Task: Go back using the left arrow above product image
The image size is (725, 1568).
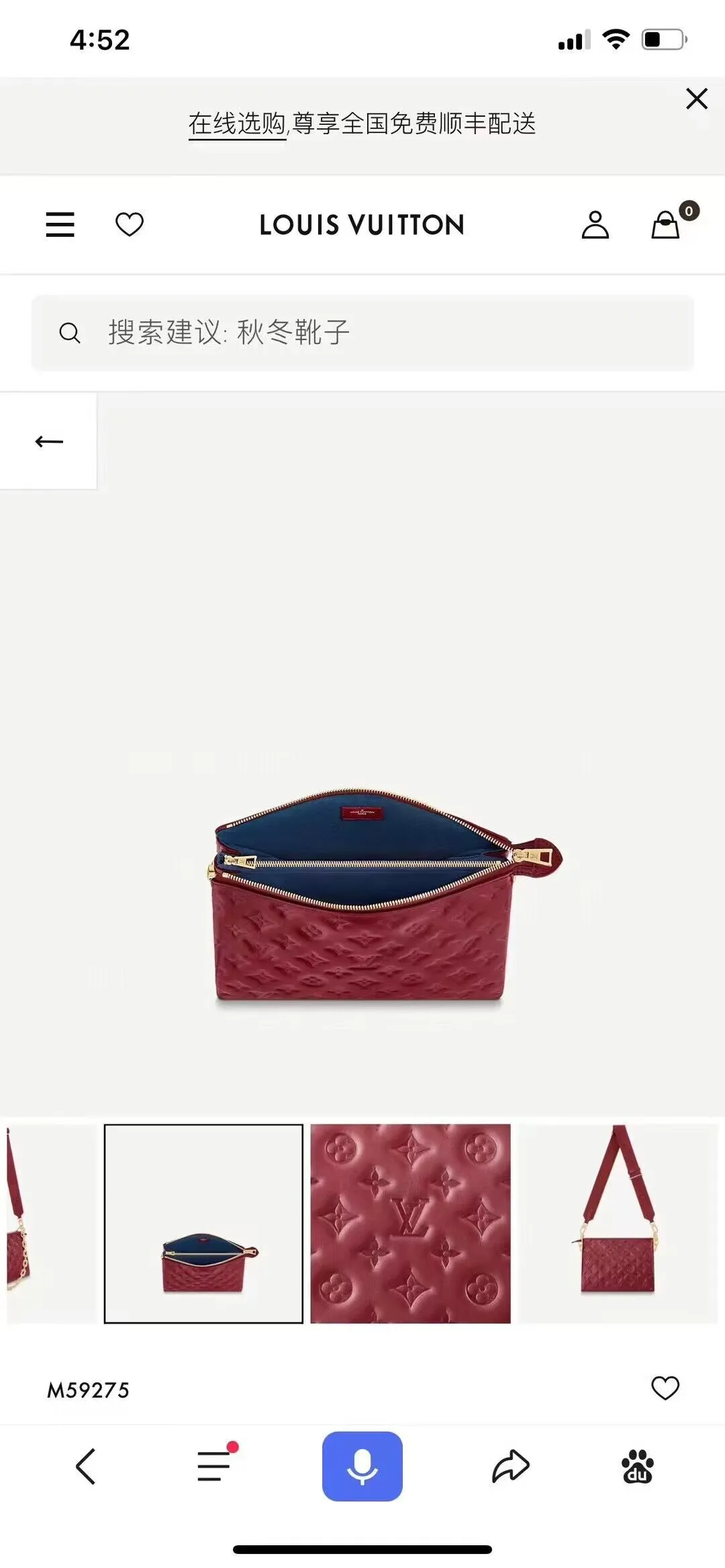Action: click(x=49, y=441)
